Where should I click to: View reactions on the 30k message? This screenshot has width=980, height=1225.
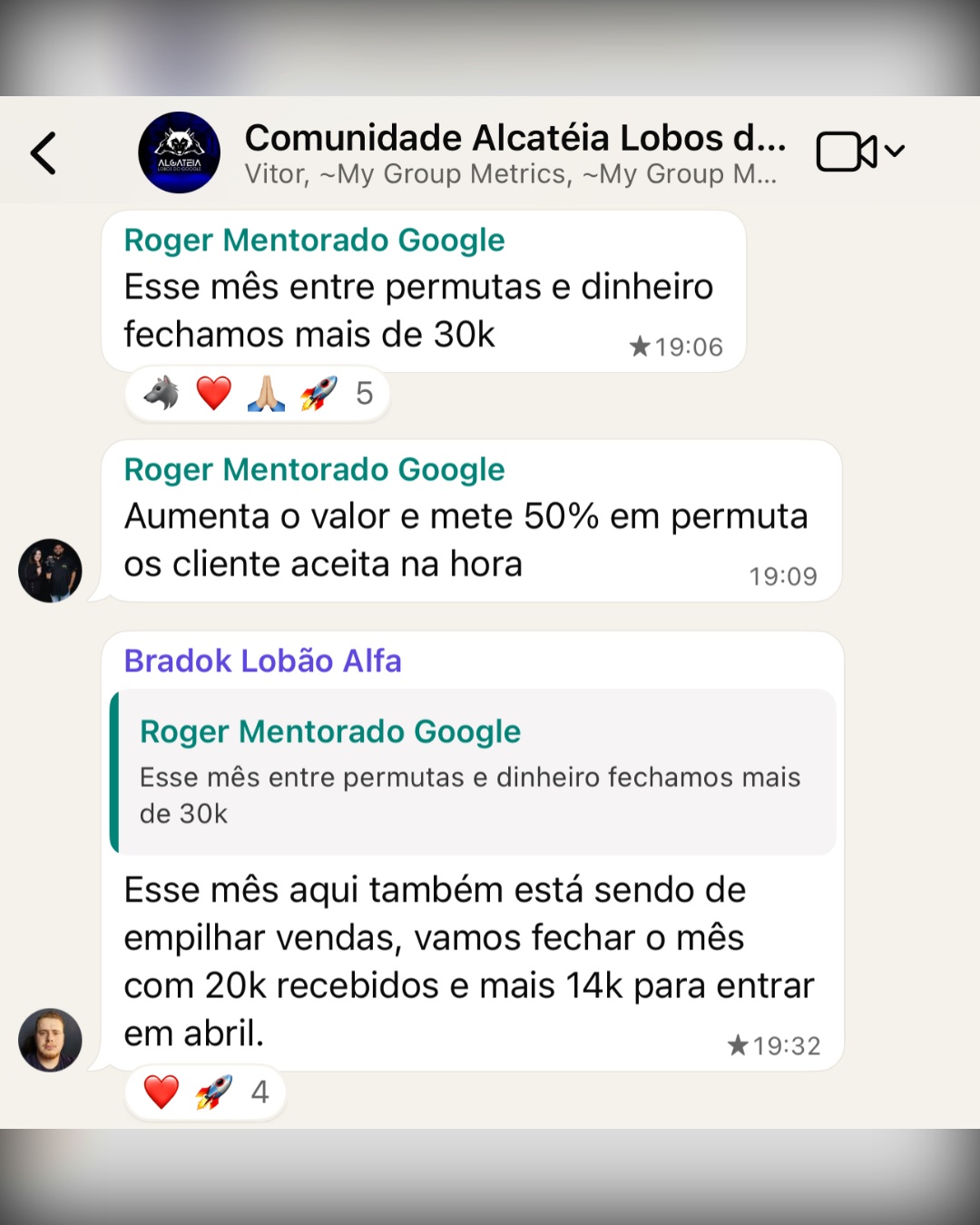pos(258,394)
